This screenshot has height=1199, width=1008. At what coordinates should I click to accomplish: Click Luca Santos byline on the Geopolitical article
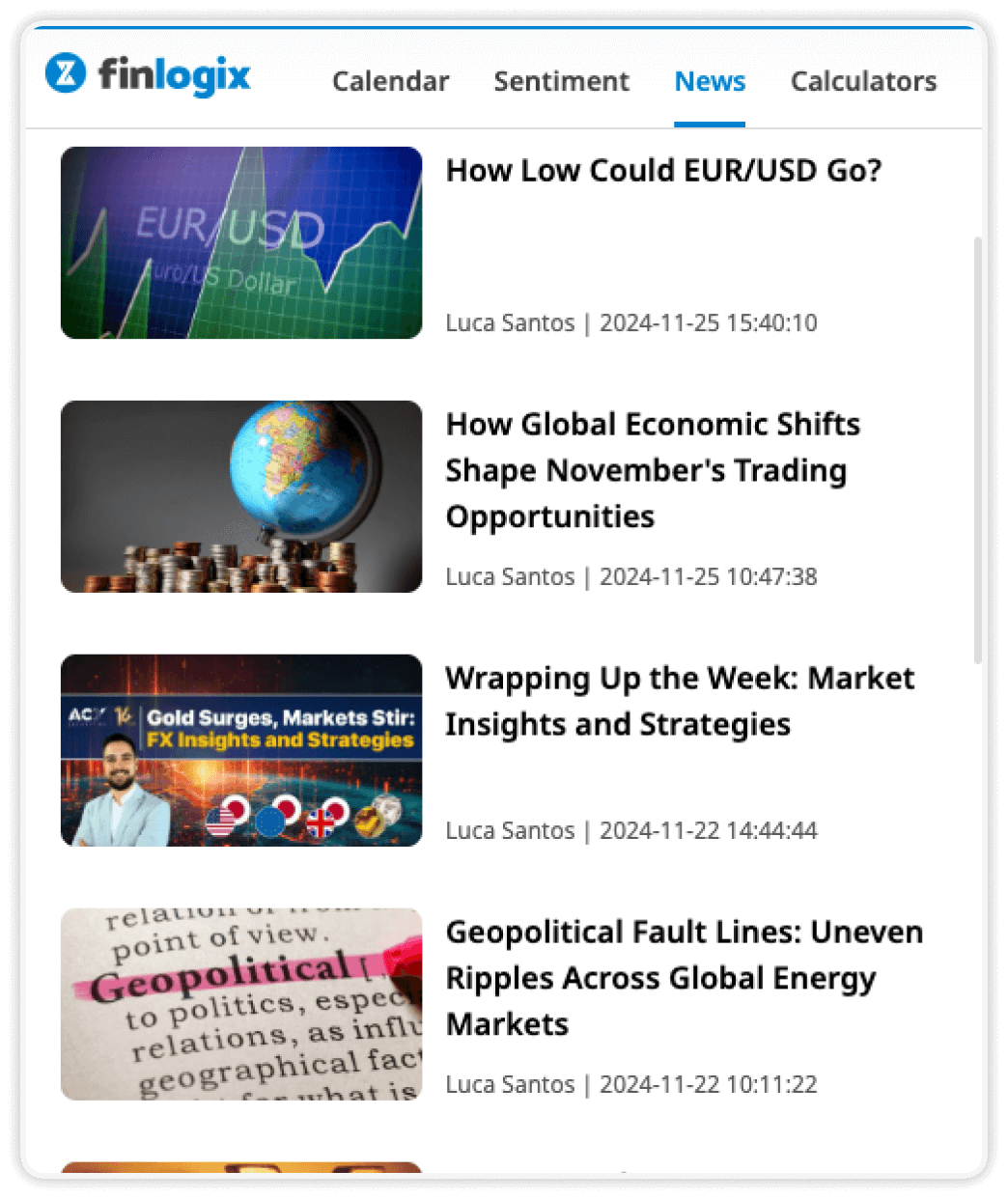click(x=510, y=1084)
